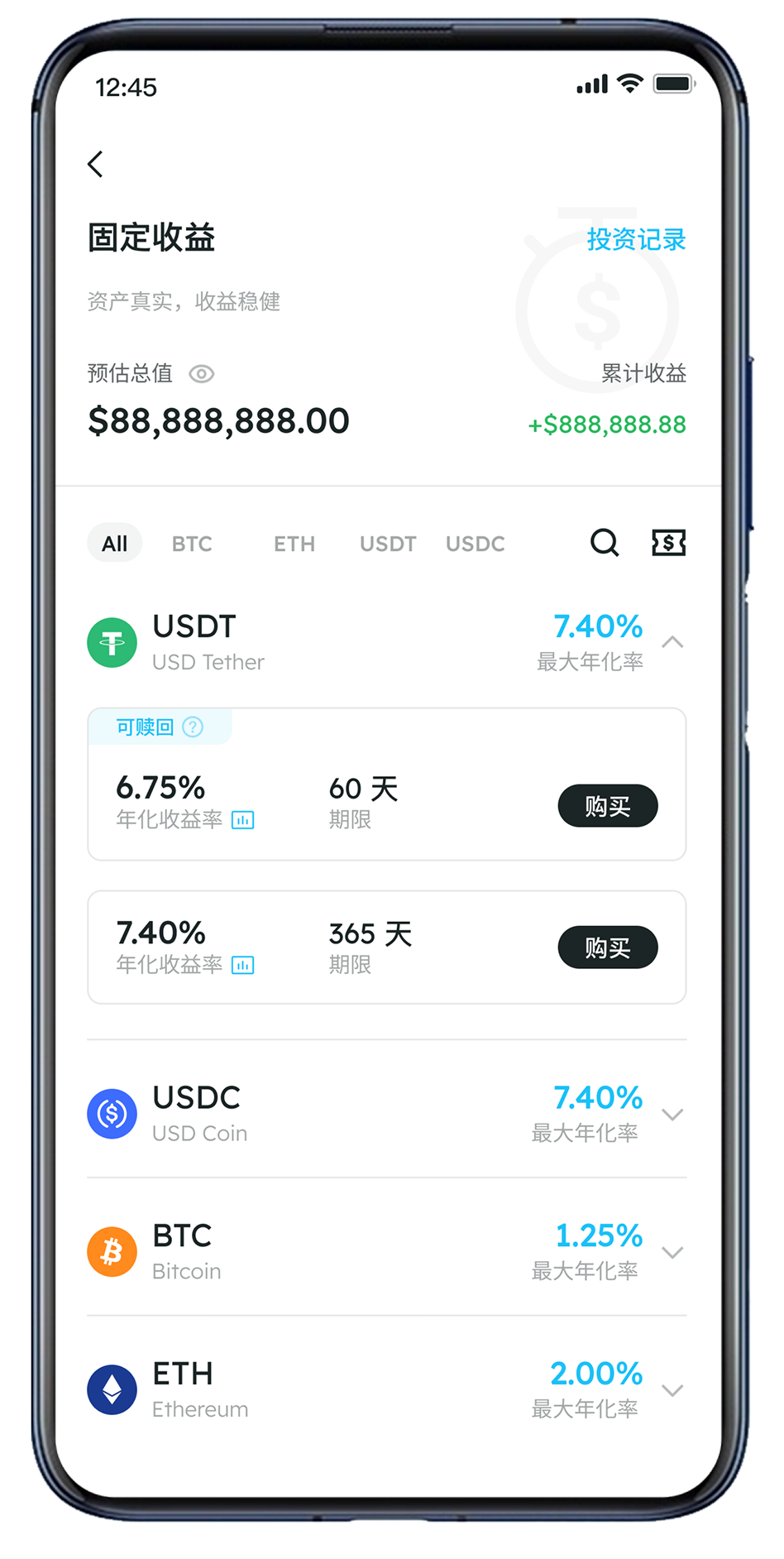Expand the USDC USD Coin section
This screenshot has width=784, height=1559.
coord(672,1114)
